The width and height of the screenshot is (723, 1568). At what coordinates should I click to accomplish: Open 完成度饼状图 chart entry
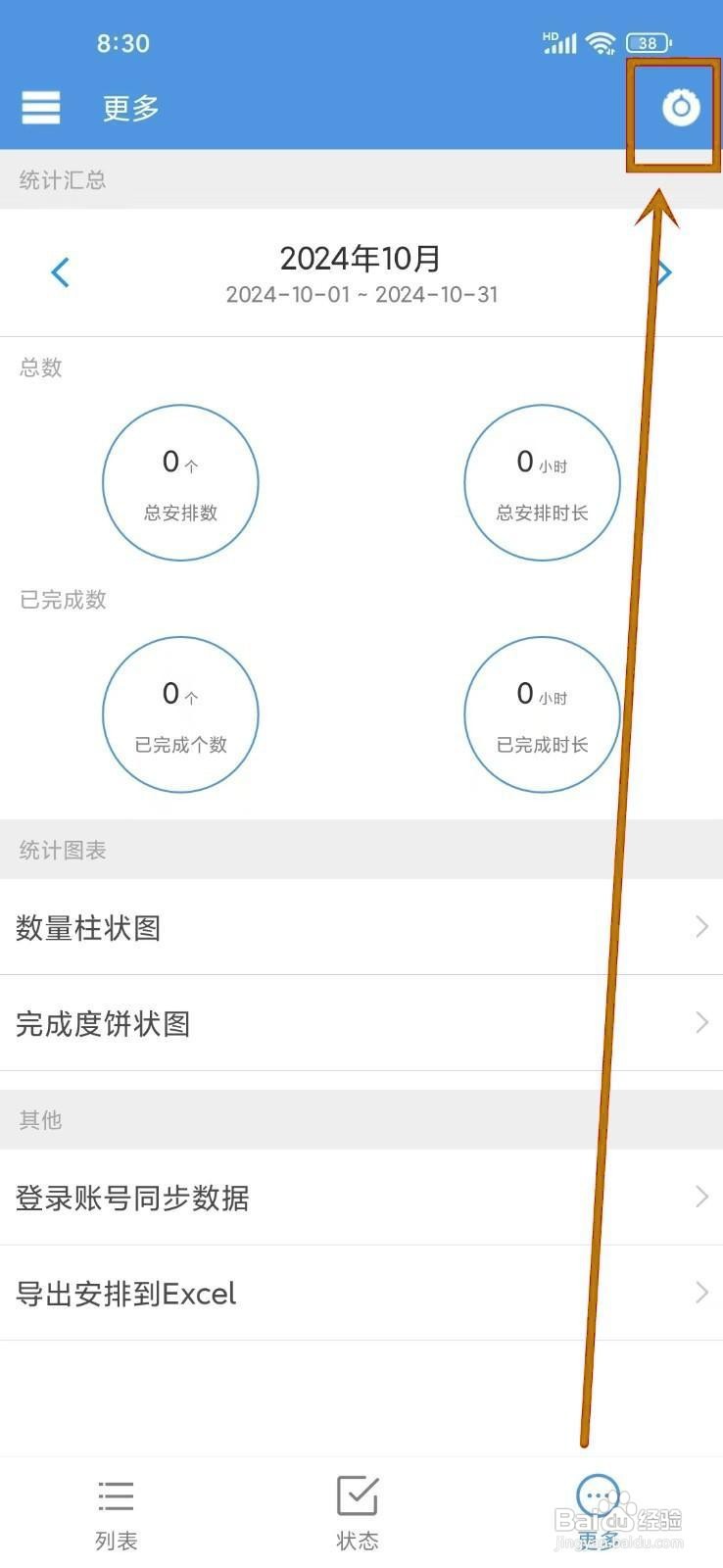(x=361, y=1022)
